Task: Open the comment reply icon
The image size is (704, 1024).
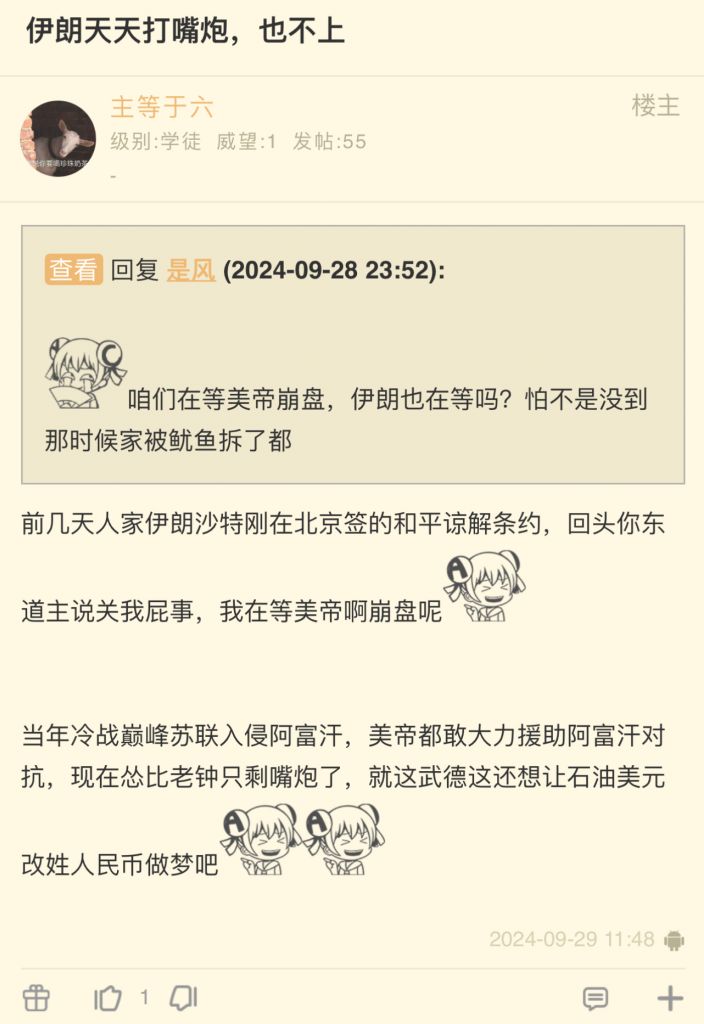Action: point(595,998)
